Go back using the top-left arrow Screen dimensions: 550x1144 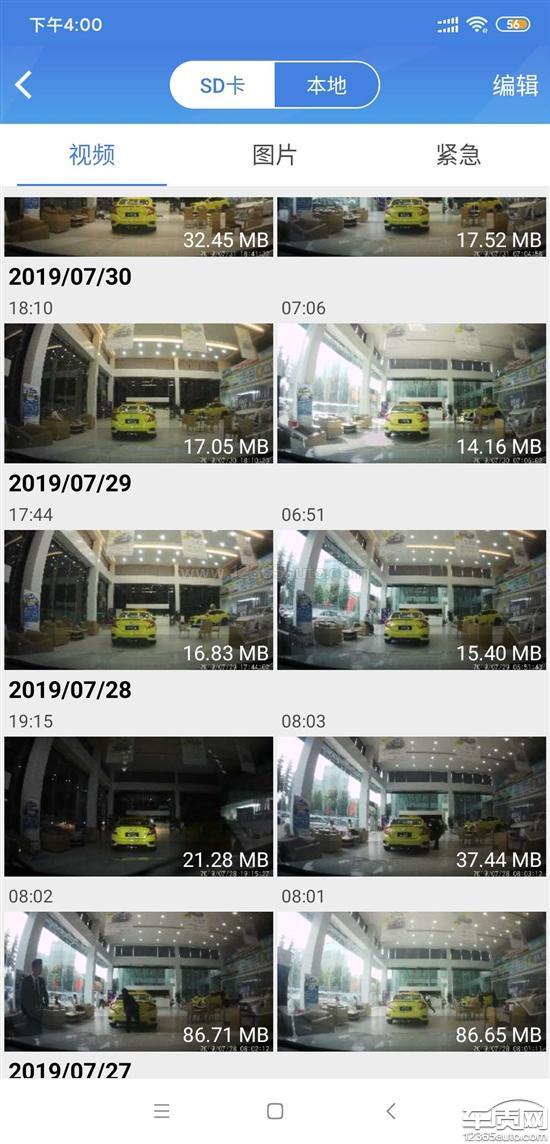(23, 85)
